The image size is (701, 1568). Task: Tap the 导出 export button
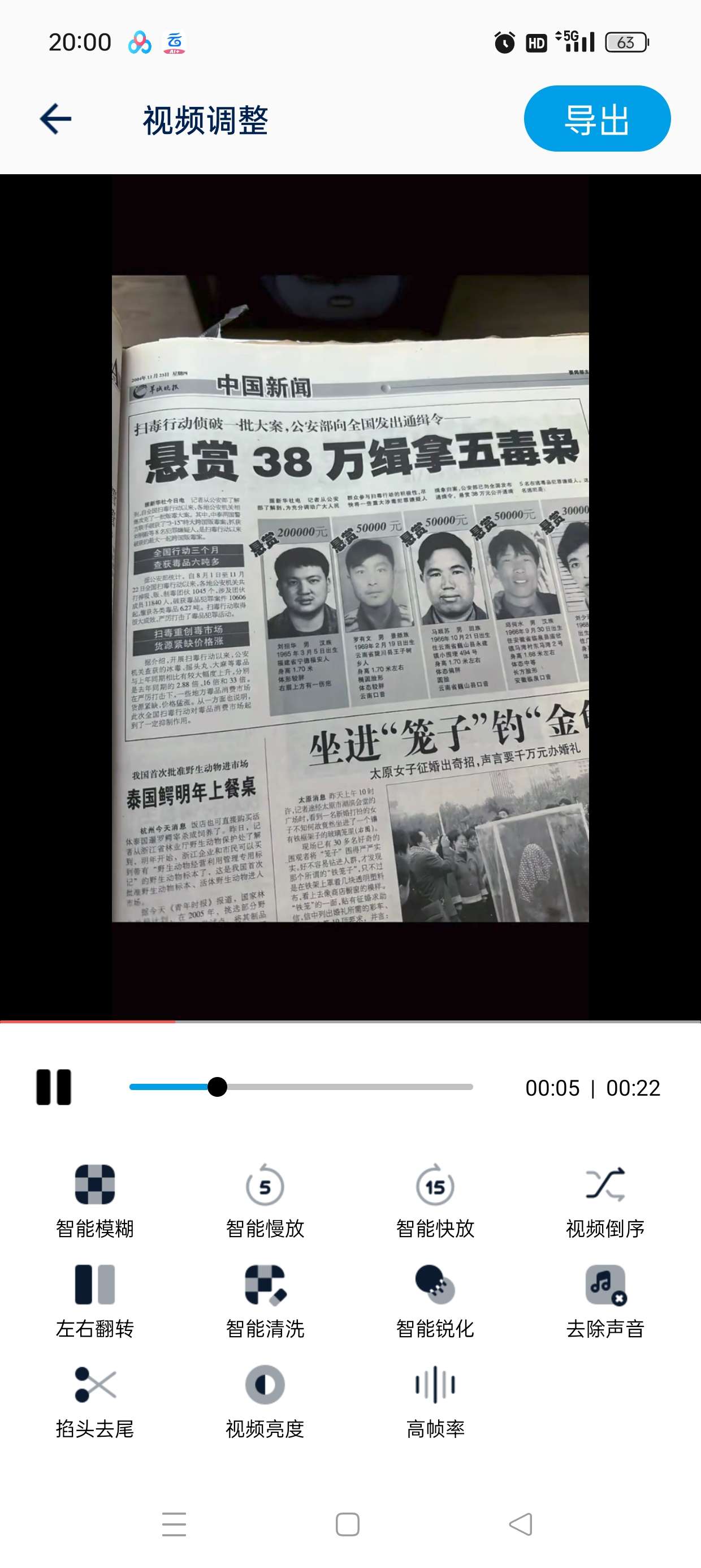pyautogui.click(x=597, y=119)
